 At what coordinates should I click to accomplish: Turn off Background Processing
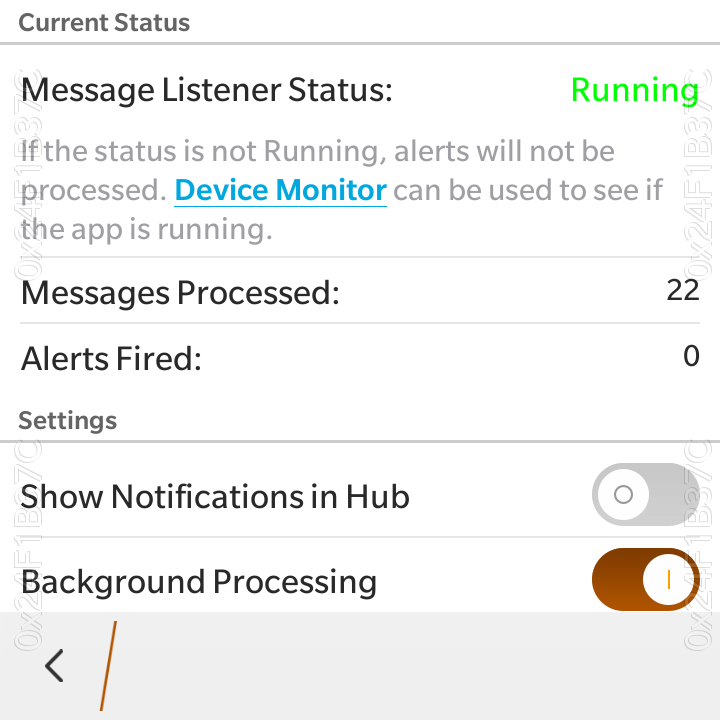coord(644,579)
